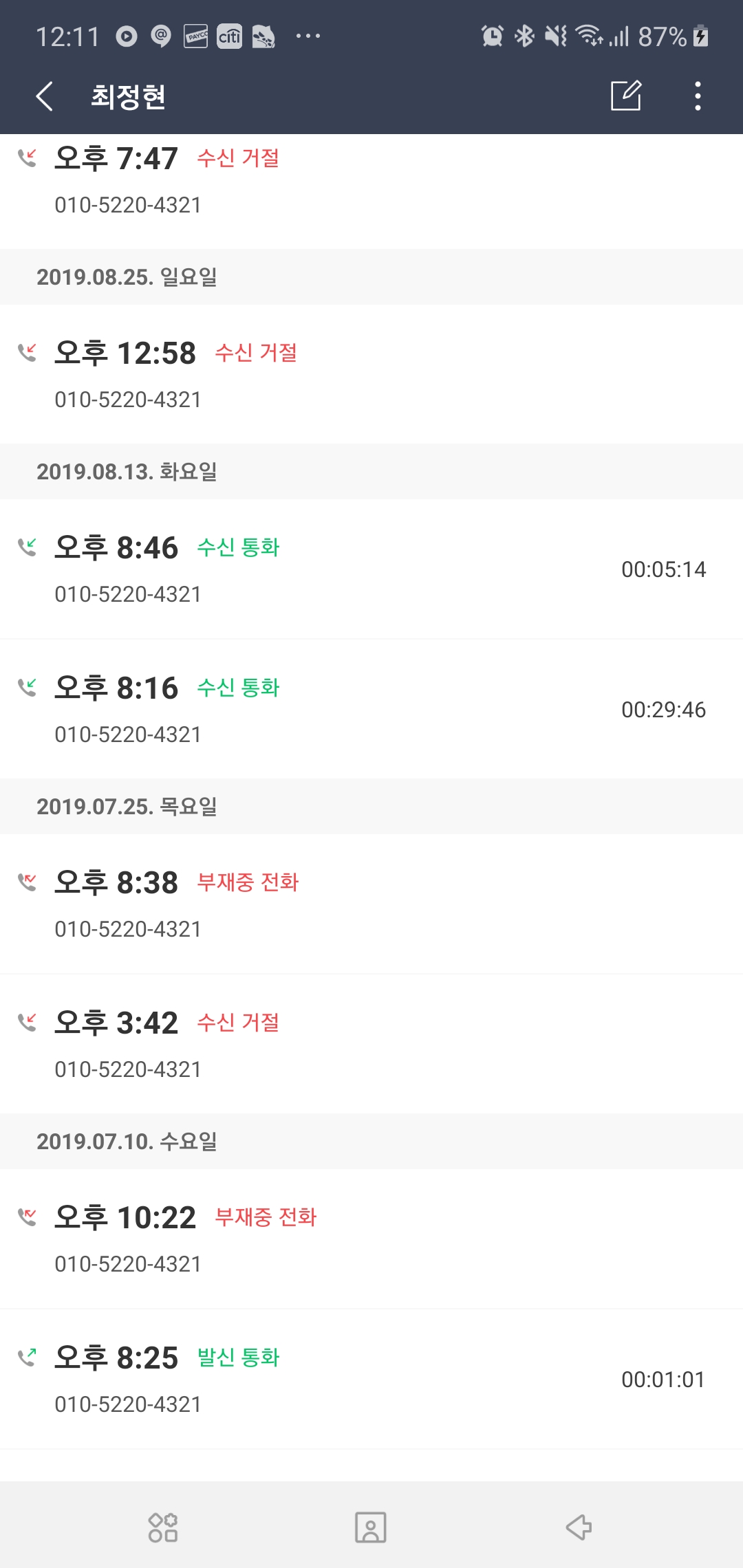View the 오후 8:16 call lasting 00:29:46

pyautogui.click(x=371, y=710)
